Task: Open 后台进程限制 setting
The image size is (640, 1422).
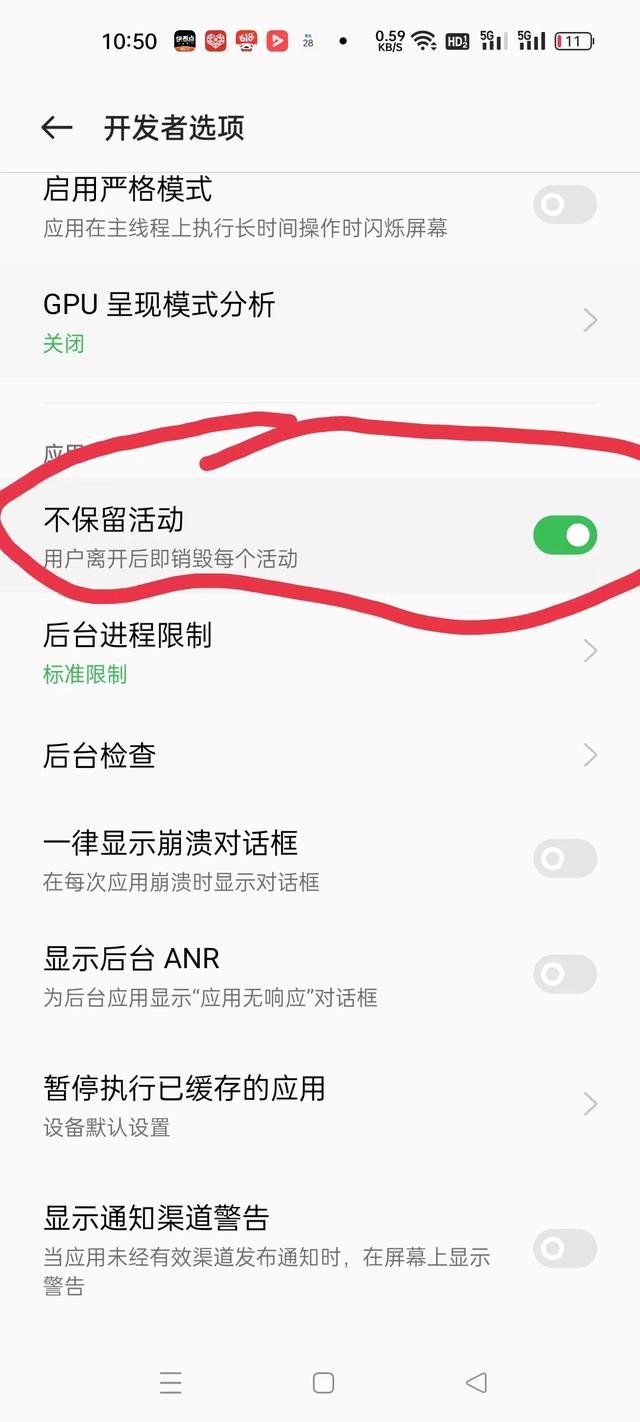Action: 320,652
